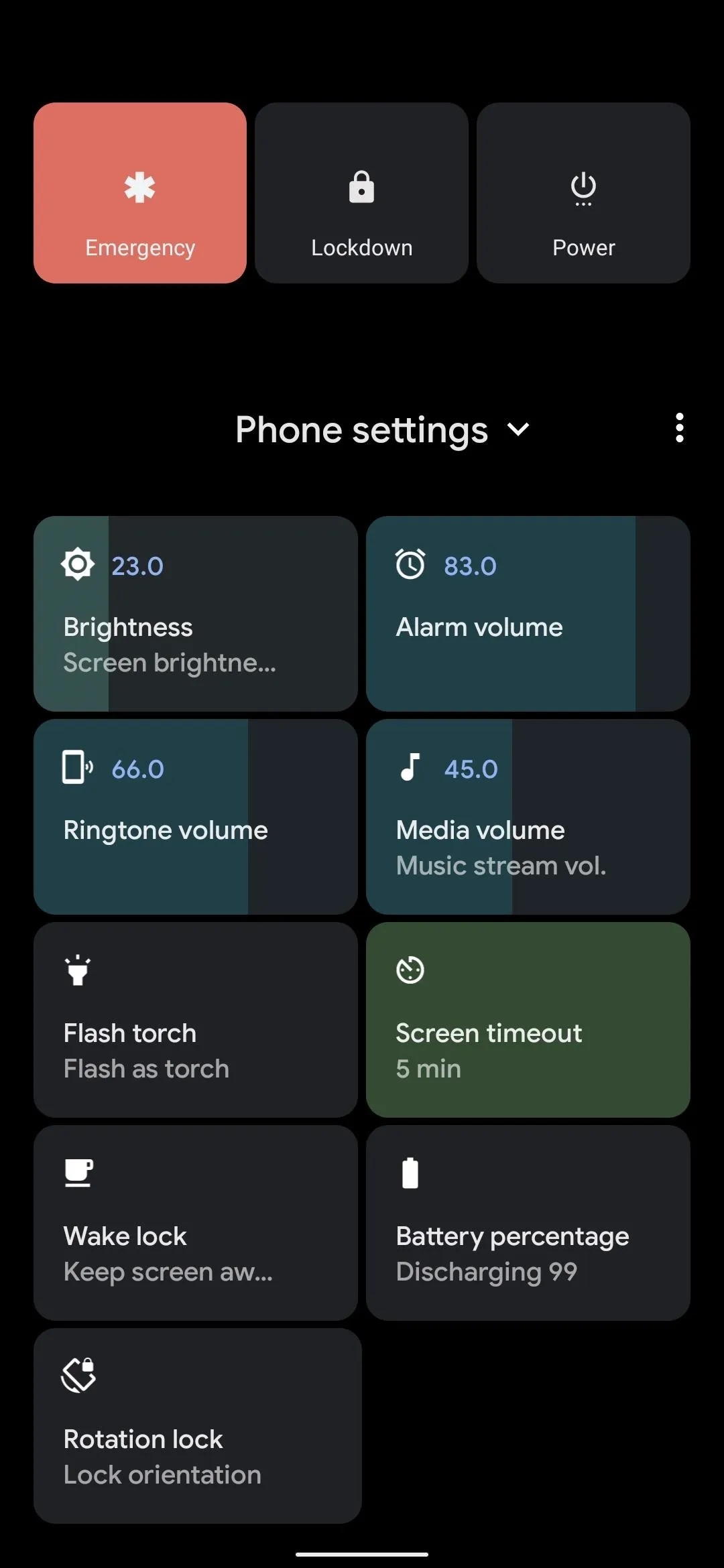Tap the Brightness slider tile
The height and width of the screenshot is (1568, 724).
[195, 613]
